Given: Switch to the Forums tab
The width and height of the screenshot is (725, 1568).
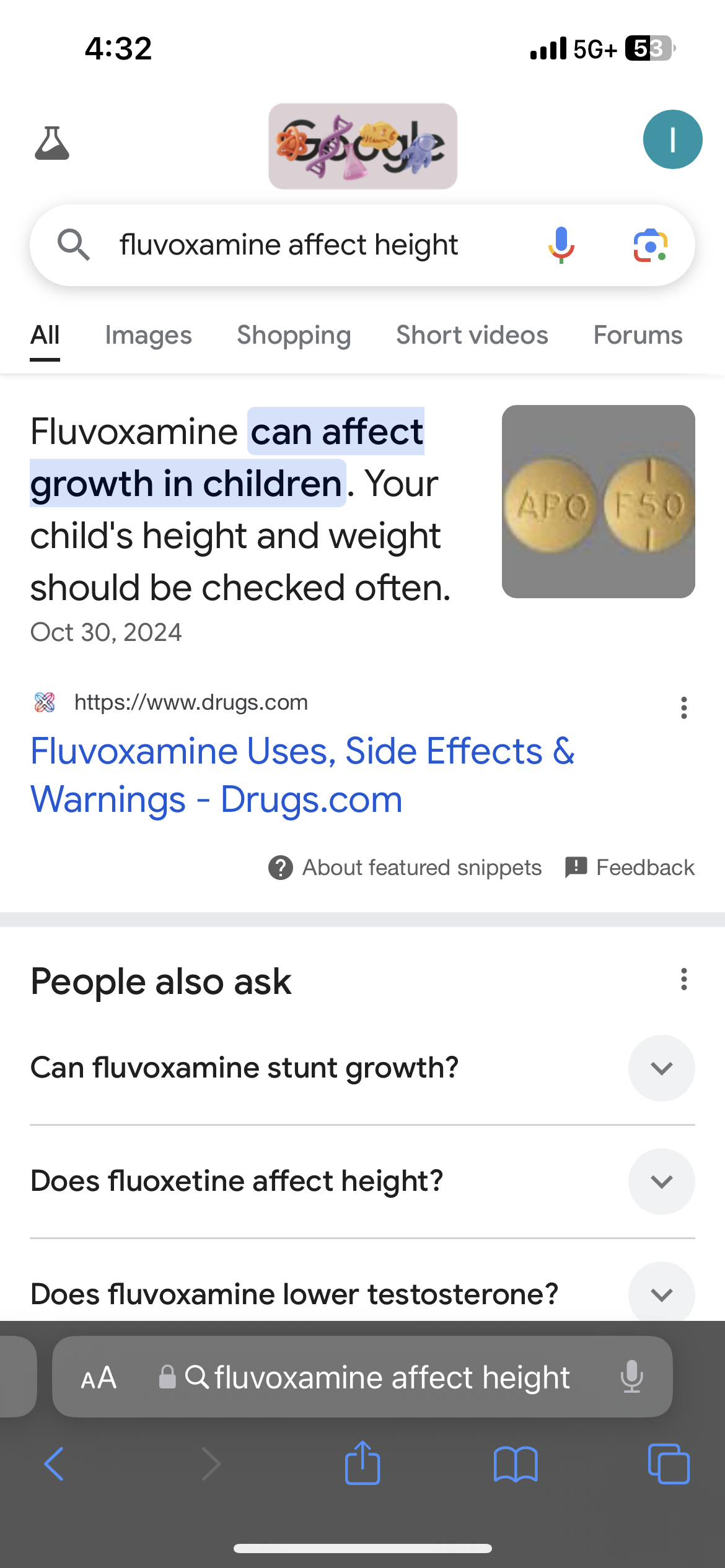Looking at the screenshot, I should 638,335.
